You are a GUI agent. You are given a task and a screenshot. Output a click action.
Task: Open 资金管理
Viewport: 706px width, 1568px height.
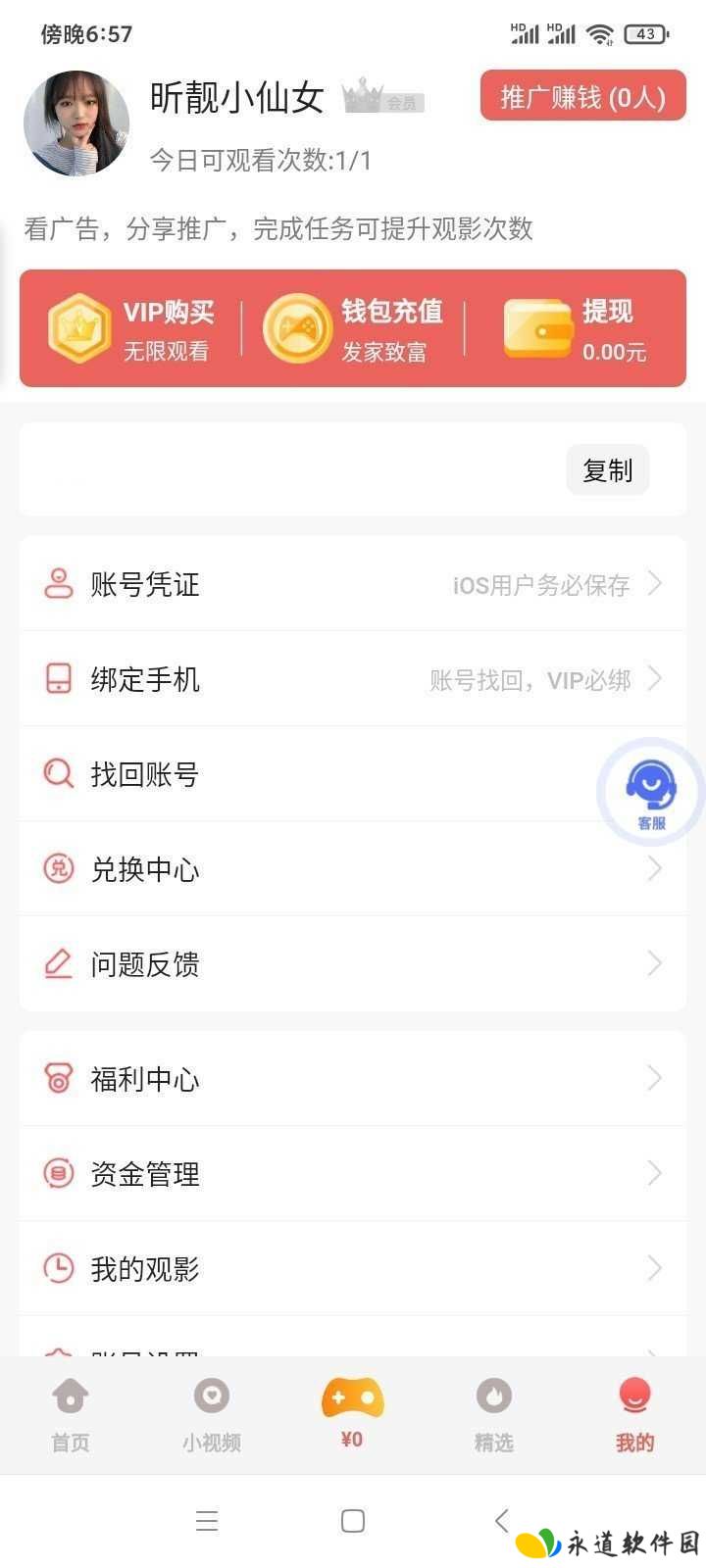[x=353, y=1174]
